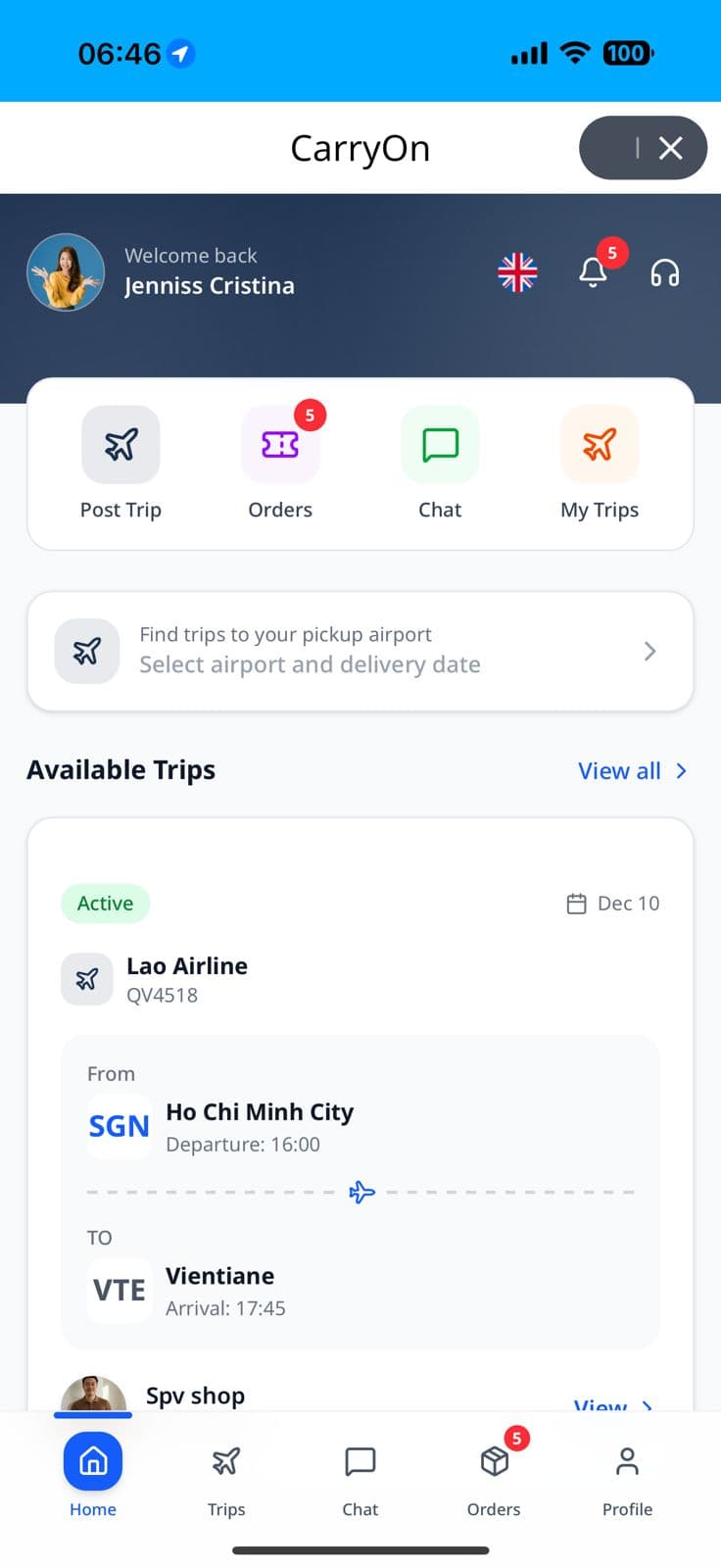Screen dimensions: 721x1568
Task: Open the language selector UK flag
Action: coord(517,275)
